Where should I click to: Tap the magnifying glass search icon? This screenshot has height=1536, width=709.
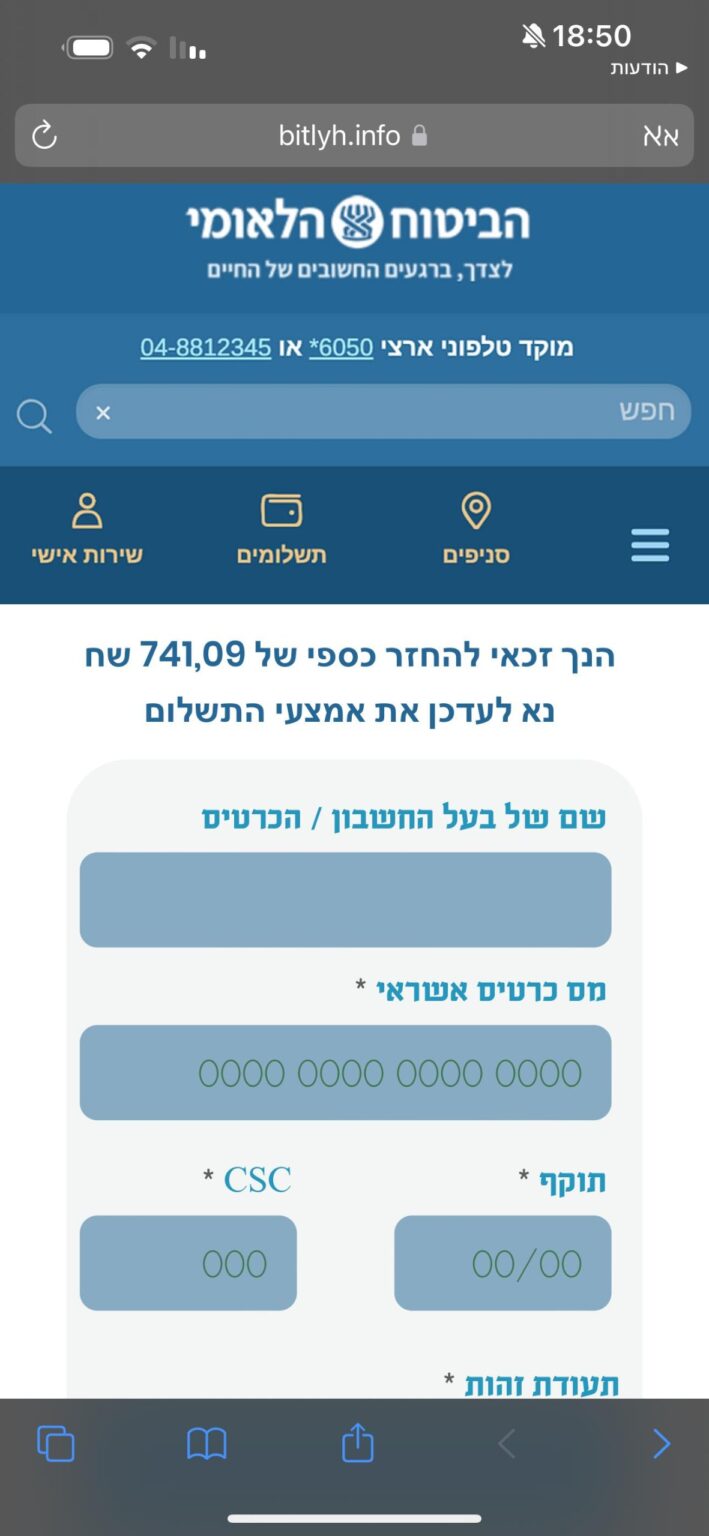tap(34, 416)
